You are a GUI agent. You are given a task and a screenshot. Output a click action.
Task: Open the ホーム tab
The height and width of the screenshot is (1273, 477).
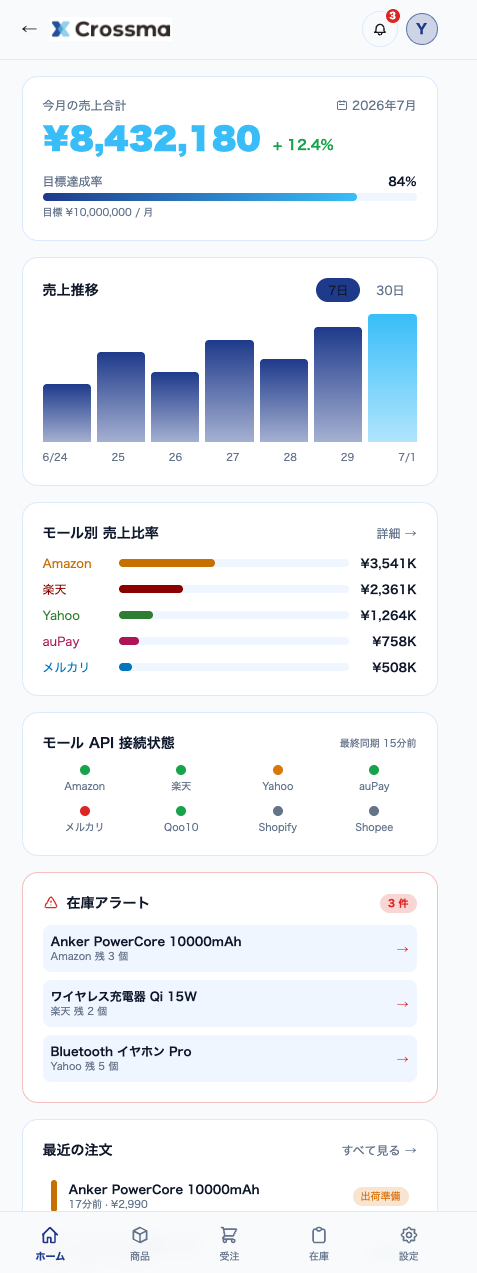pyautogui.click(x=50, y=1243)
